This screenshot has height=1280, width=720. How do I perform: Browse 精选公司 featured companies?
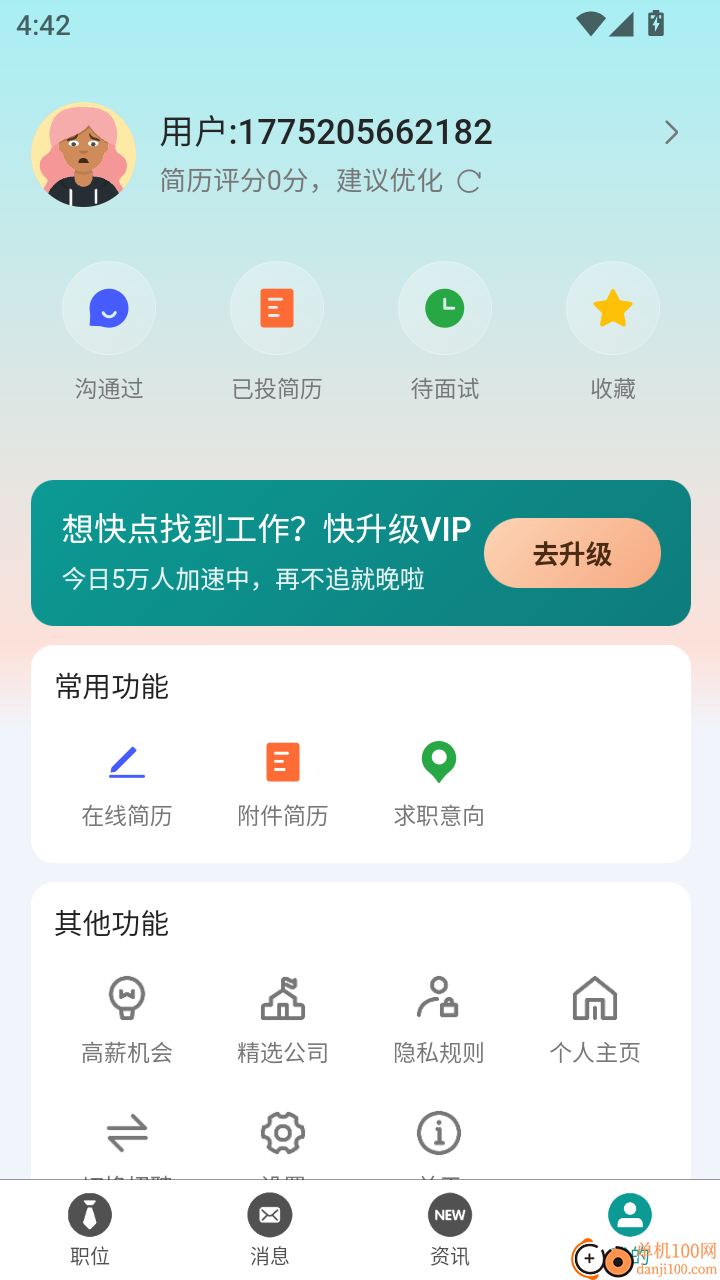282,998
